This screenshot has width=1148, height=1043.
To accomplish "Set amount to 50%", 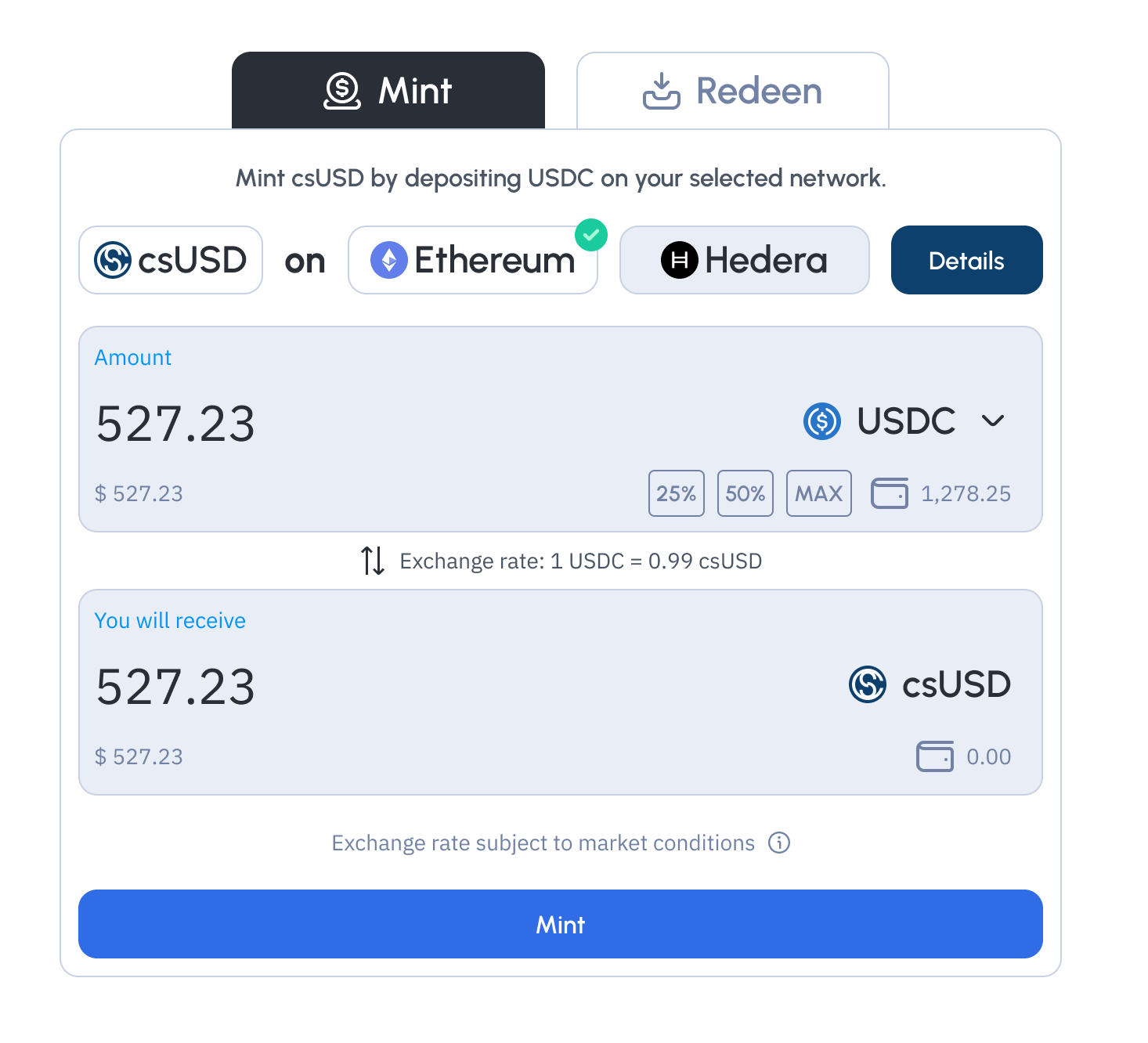I will (745, 493).
